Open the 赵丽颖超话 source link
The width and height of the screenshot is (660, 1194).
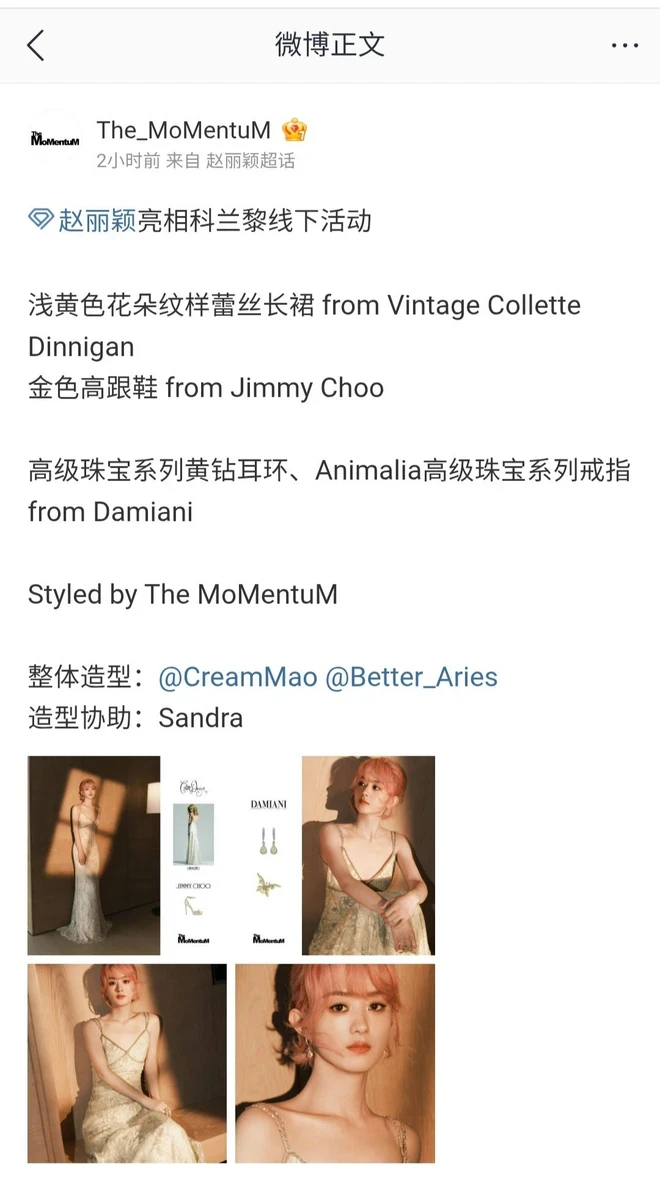(x=250, y=161)
